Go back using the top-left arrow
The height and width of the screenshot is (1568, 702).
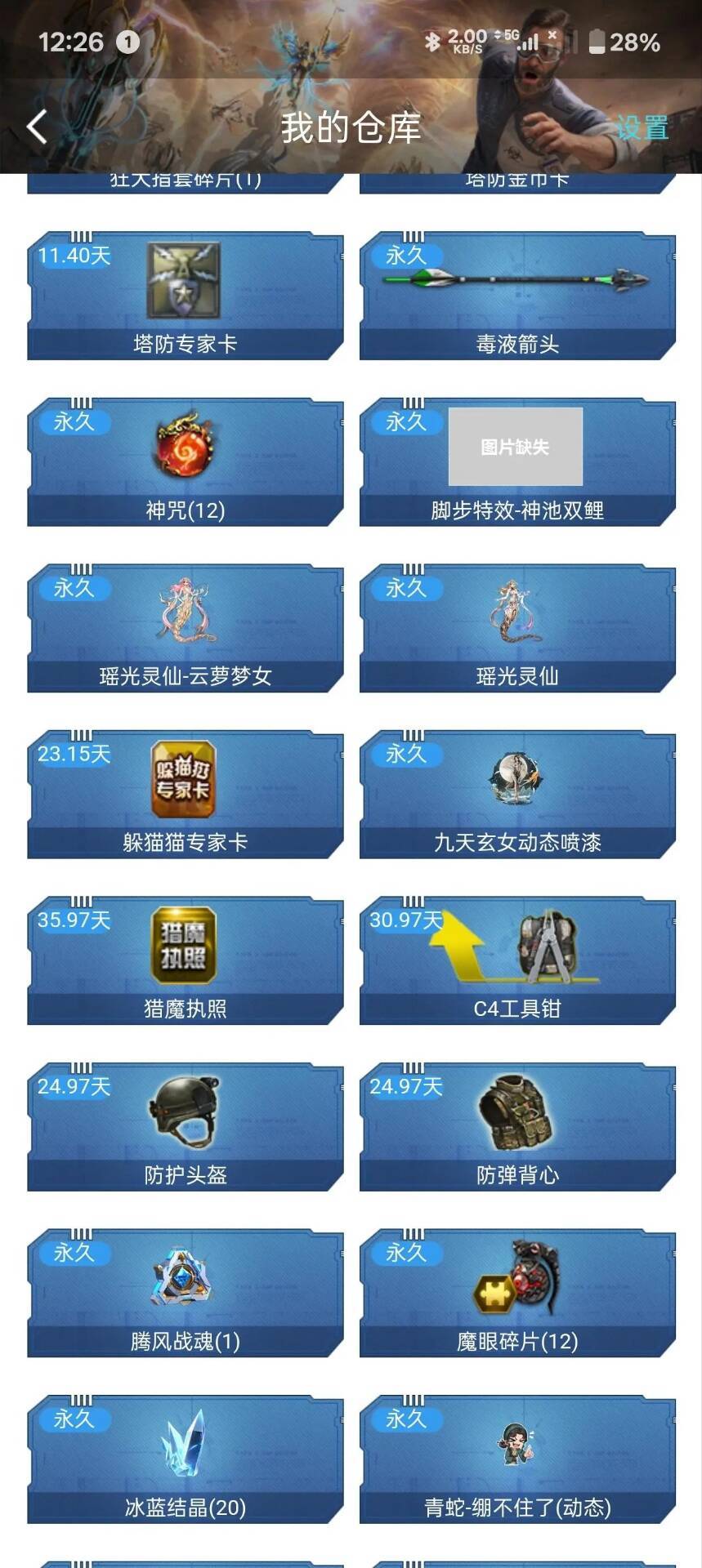coord(37,127)
